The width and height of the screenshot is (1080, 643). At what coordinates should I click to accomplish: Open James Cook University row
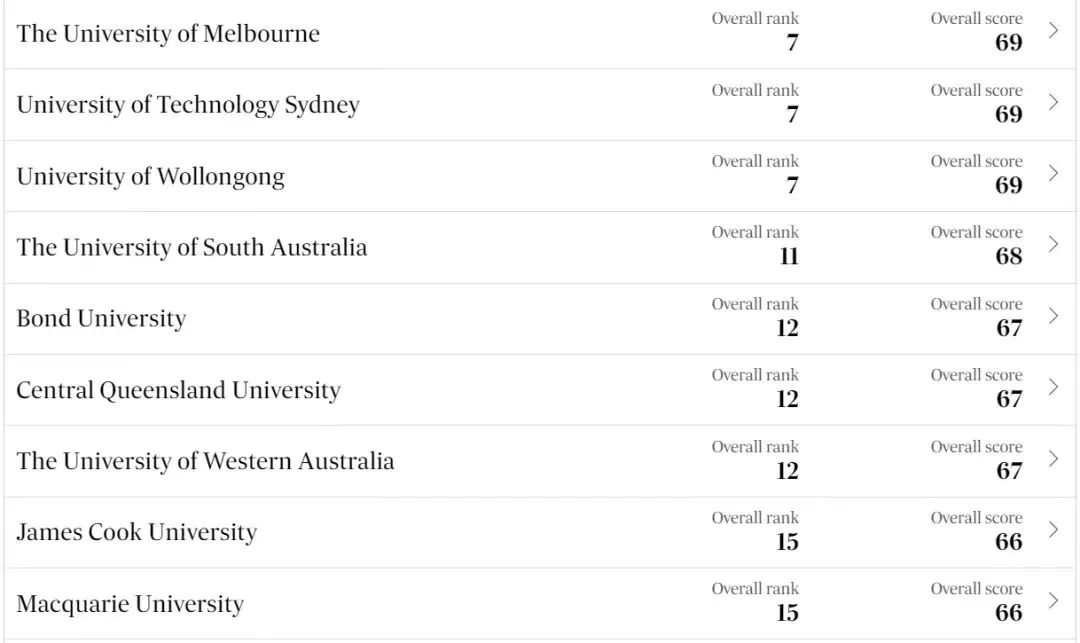136,532
